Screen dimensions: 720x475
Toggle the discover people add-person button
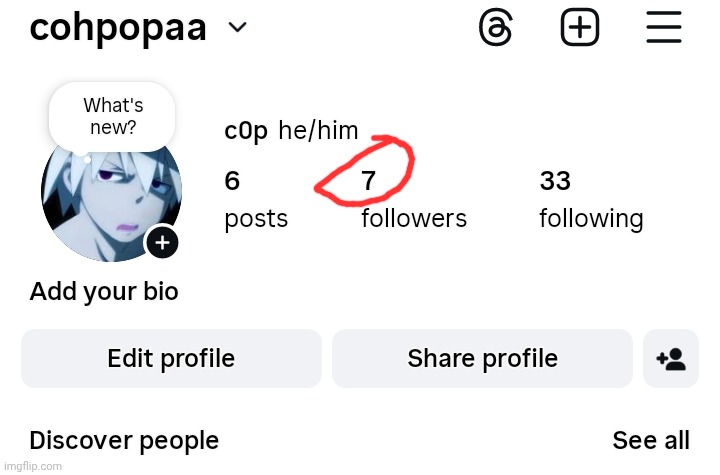click(x=671, y=358)
